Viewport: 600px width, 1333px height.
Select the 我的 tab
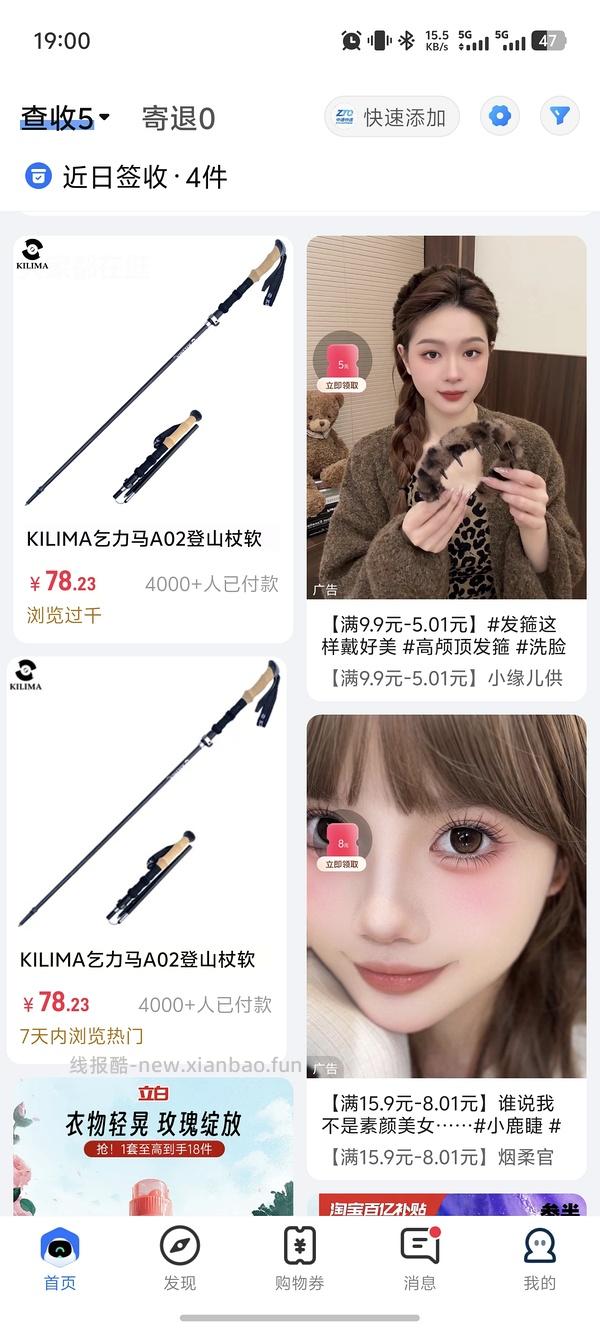540,1259
